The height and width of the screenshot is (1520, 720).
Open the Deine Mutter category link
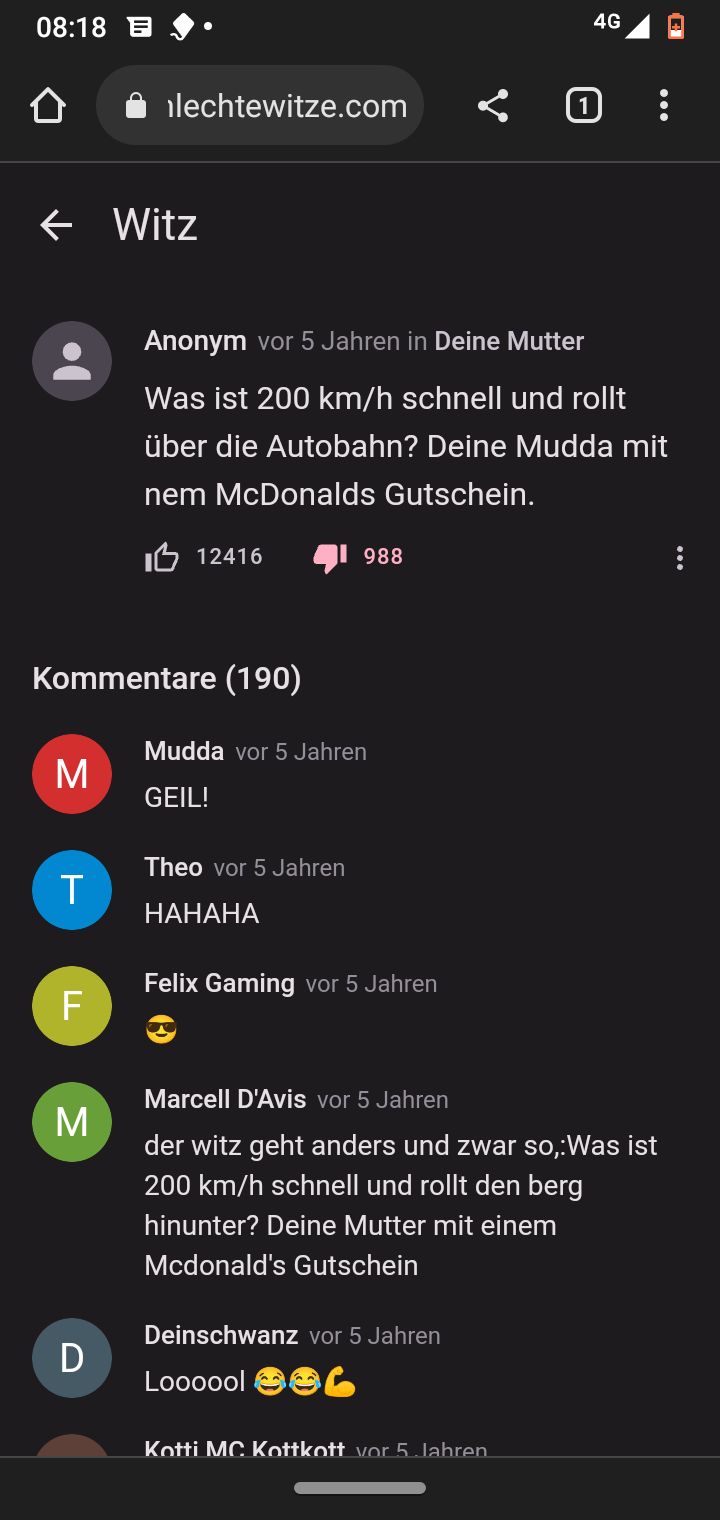pyautogui.click(x=509, y=341)
